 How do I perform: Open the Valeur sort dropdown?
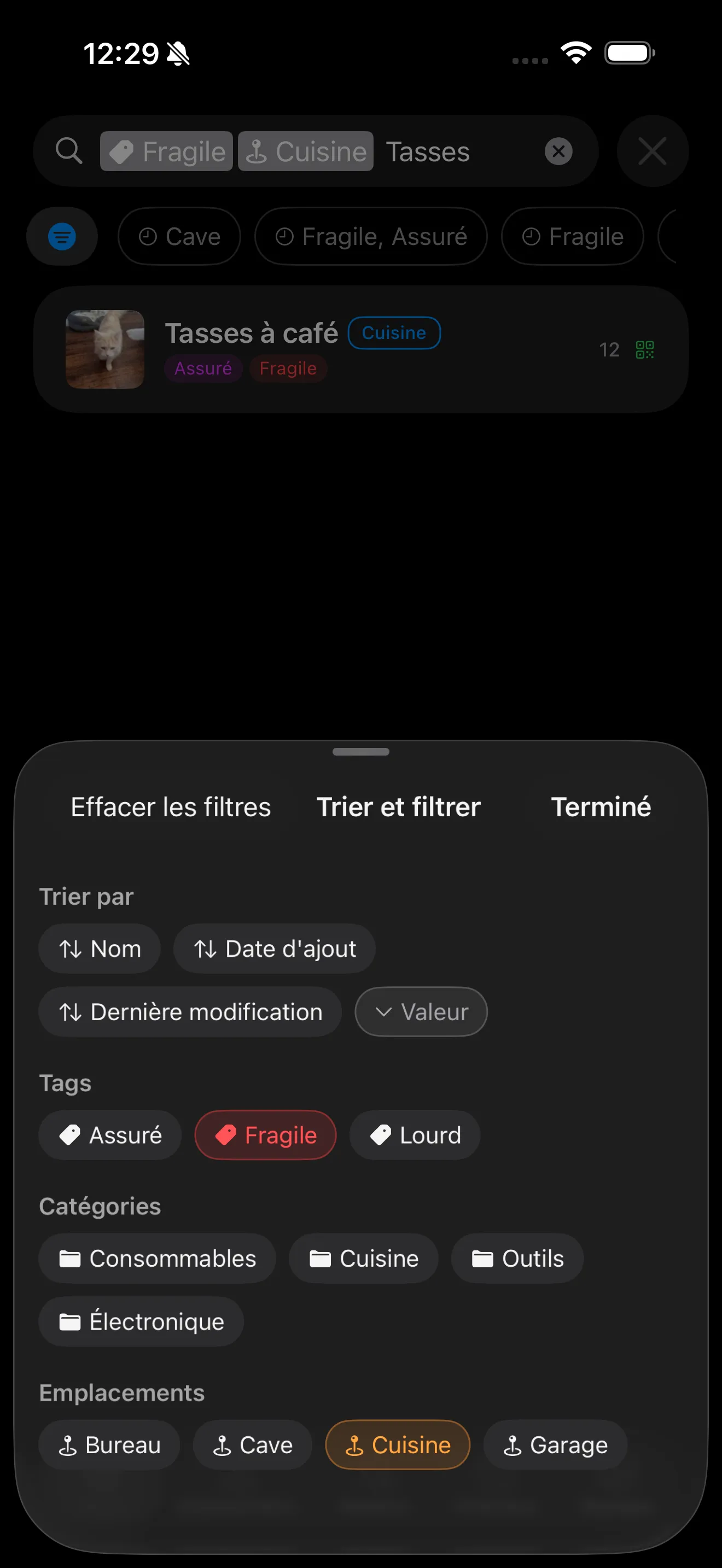[x=421, y=1011]
